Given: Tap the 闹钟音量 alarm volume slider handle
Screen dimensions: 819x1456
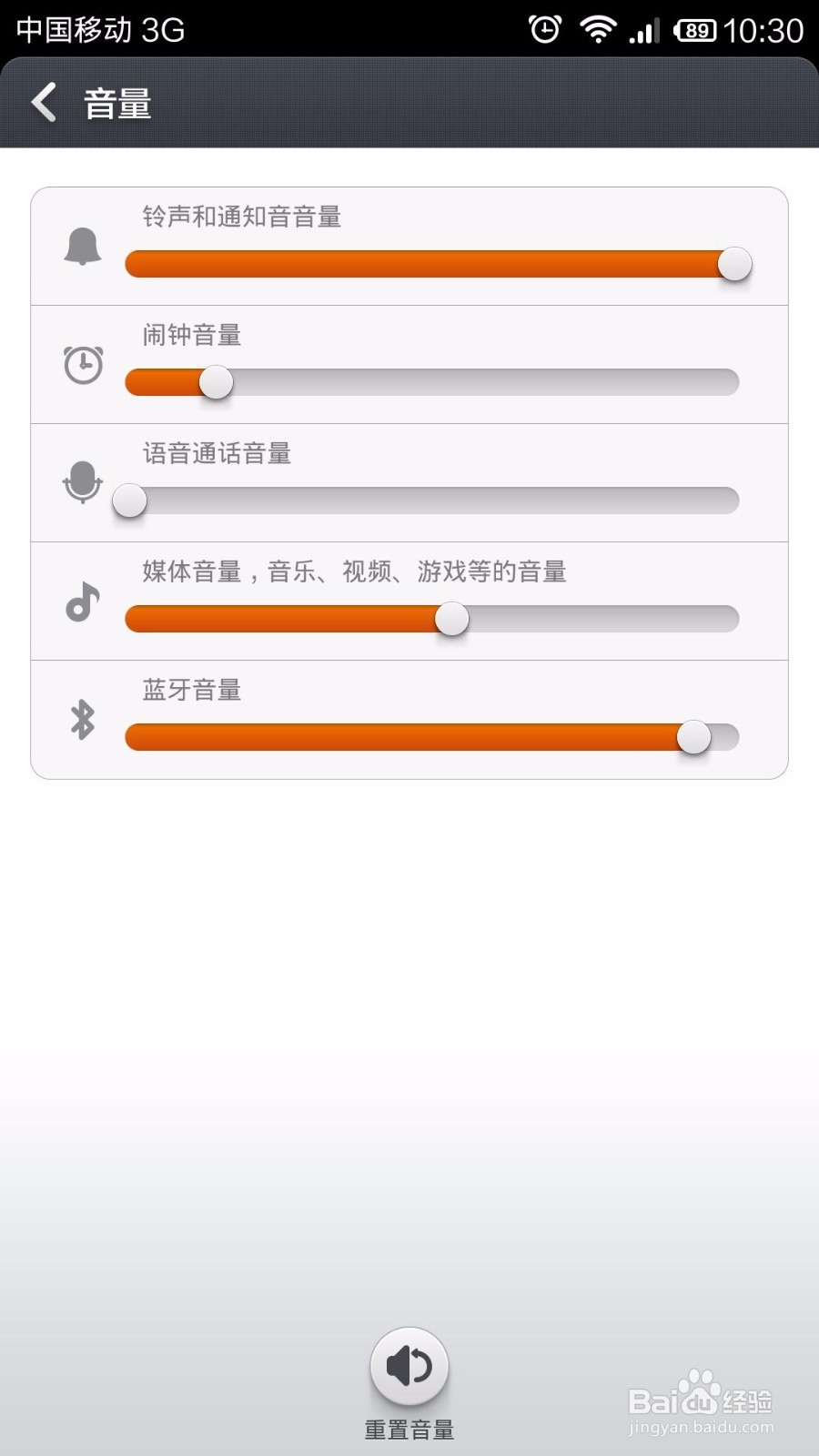Looking at the screenshot, I should 217,383.
